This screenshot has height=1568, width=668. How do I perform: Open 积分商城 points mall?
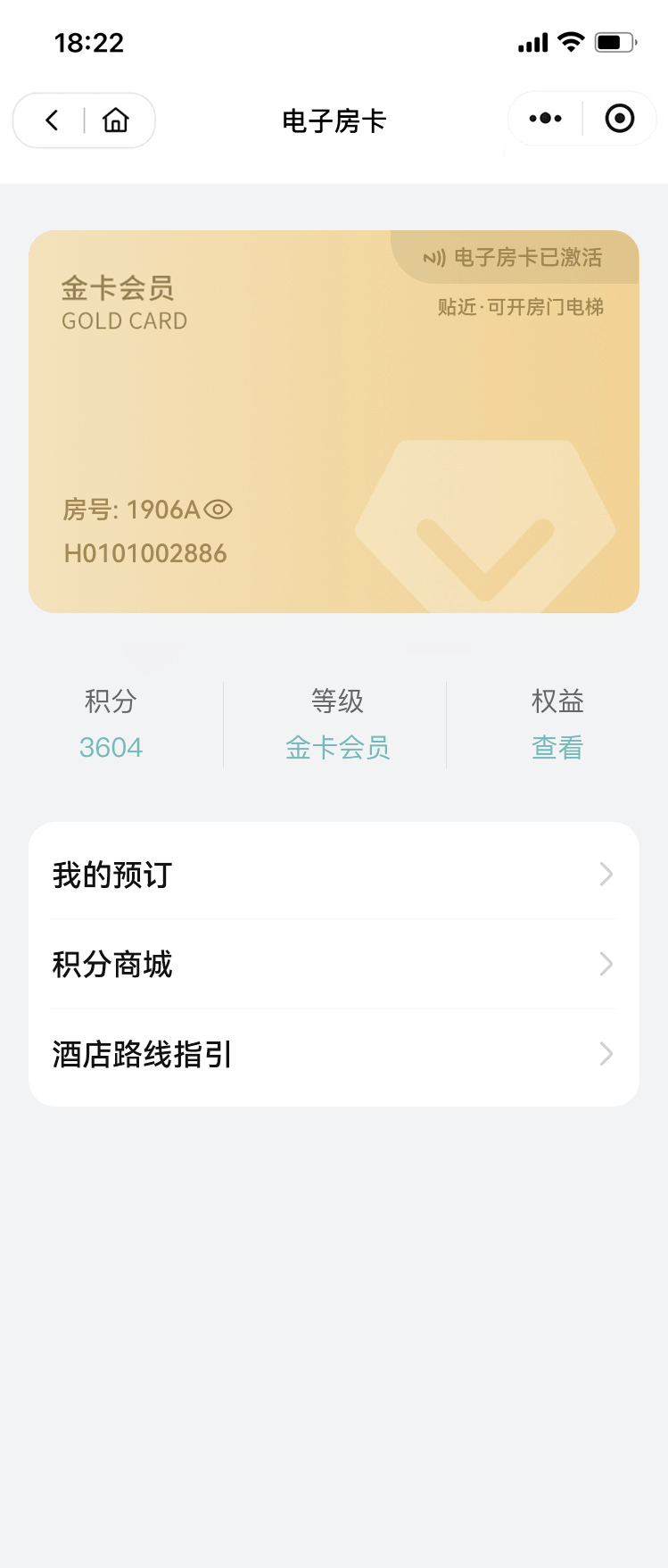pyautogui.click(x=334, y=964)
